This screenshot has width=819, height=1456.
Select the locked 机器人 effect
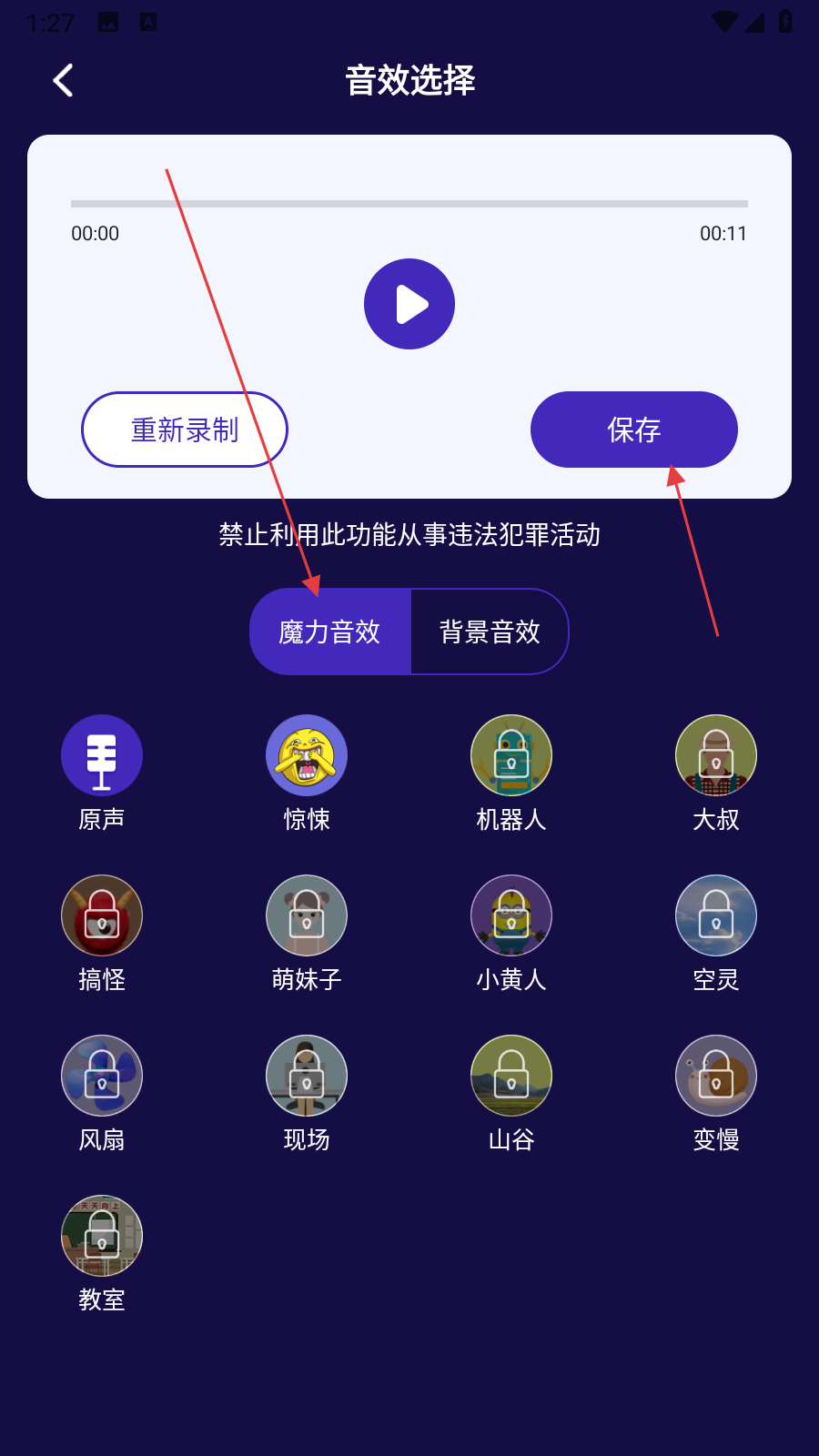[511, 755]
